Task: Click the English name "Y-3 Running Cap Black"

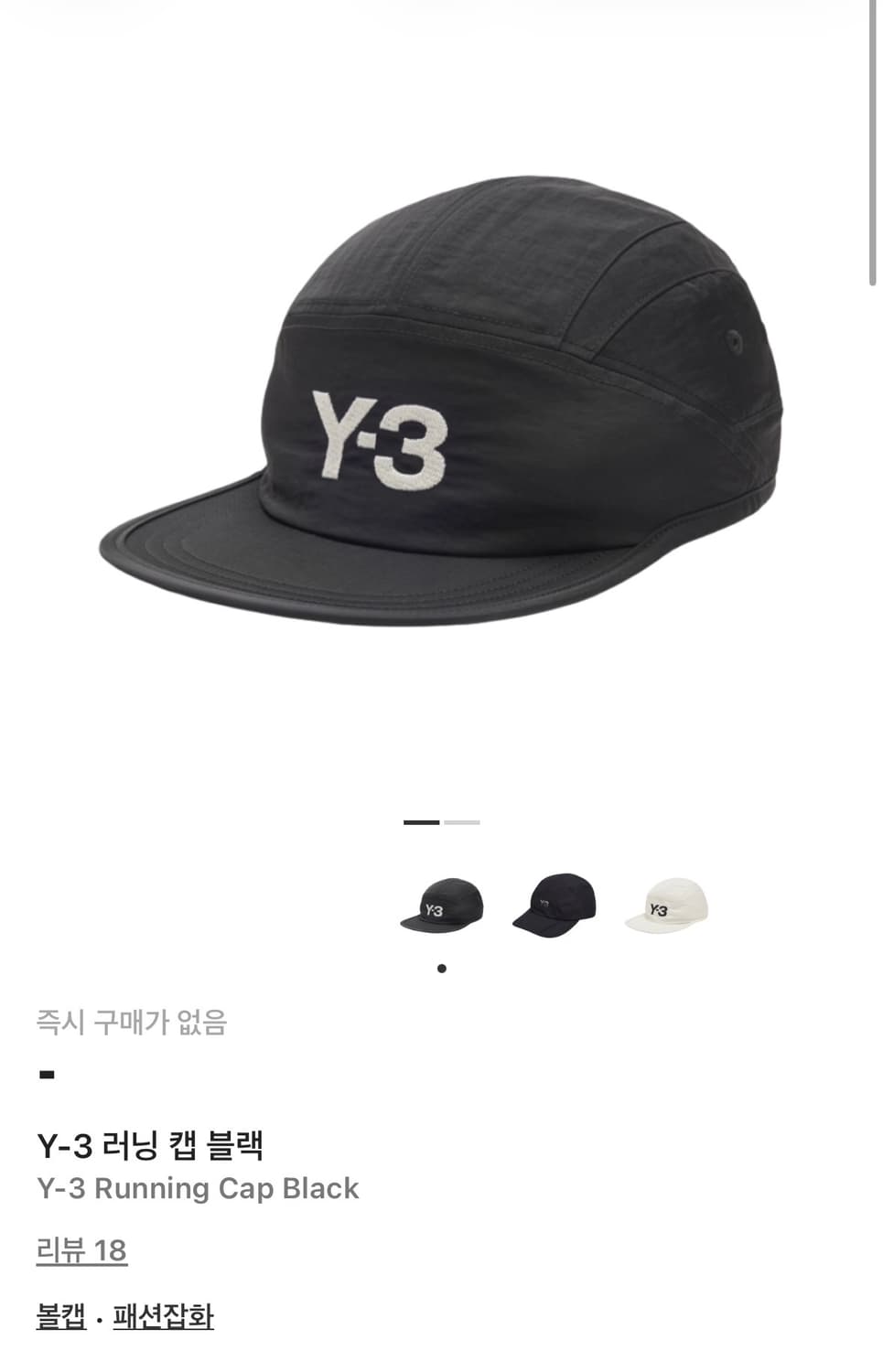Action: (197, 1187)
